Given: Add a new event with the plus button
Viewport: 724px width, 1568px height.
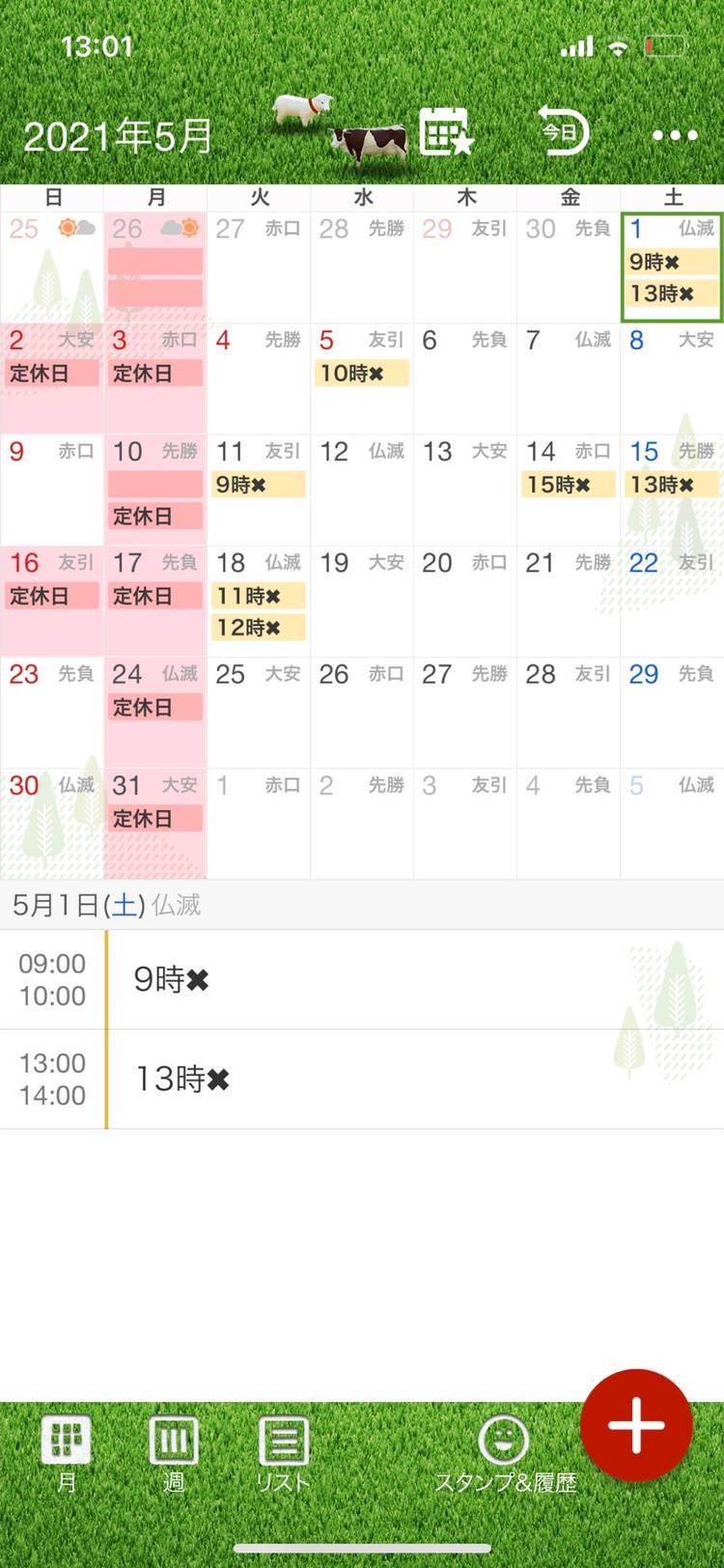Looking at the screenshot, I should 636,1424.
